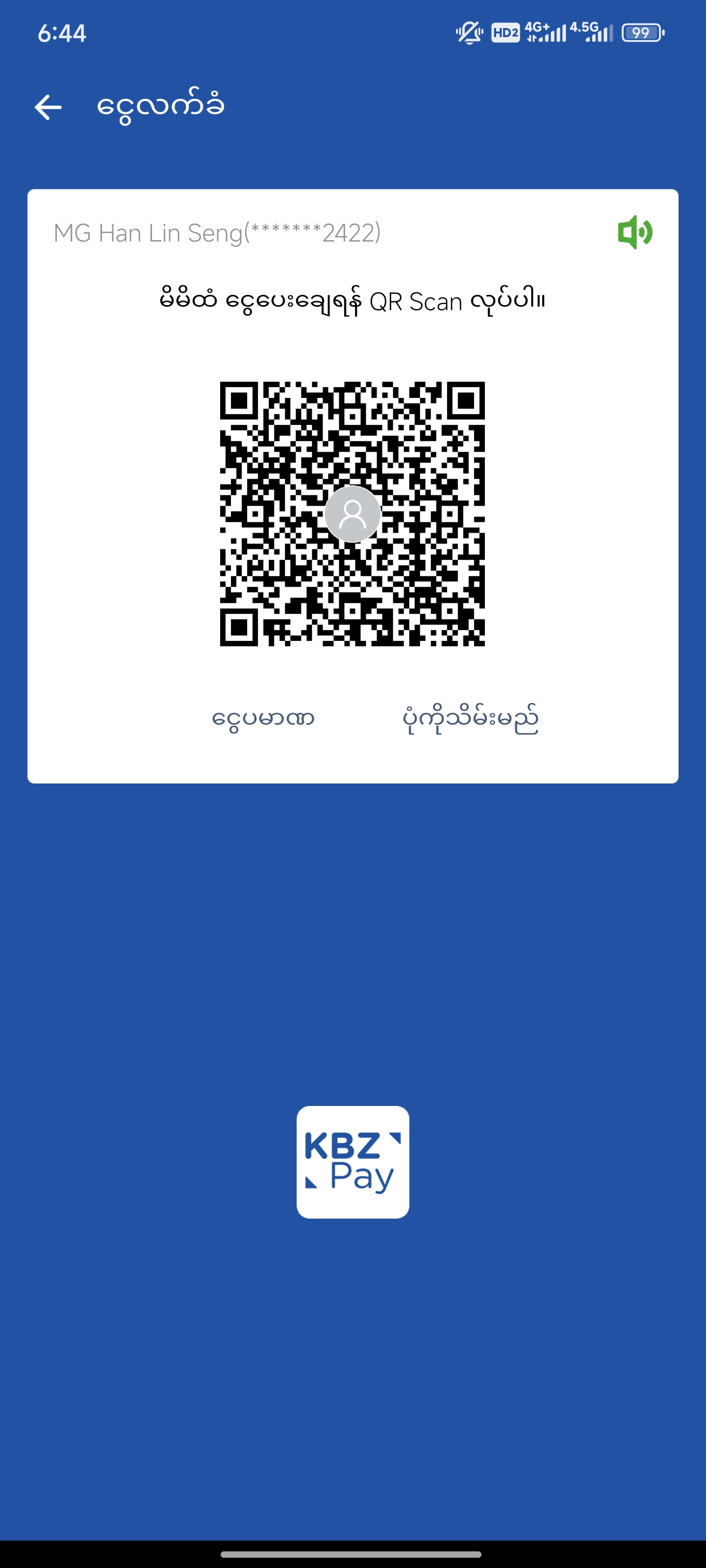The image size is (706, 1568).
Task: Go back from the ငွေလက်ခံ screen
Action: [48, 107]
